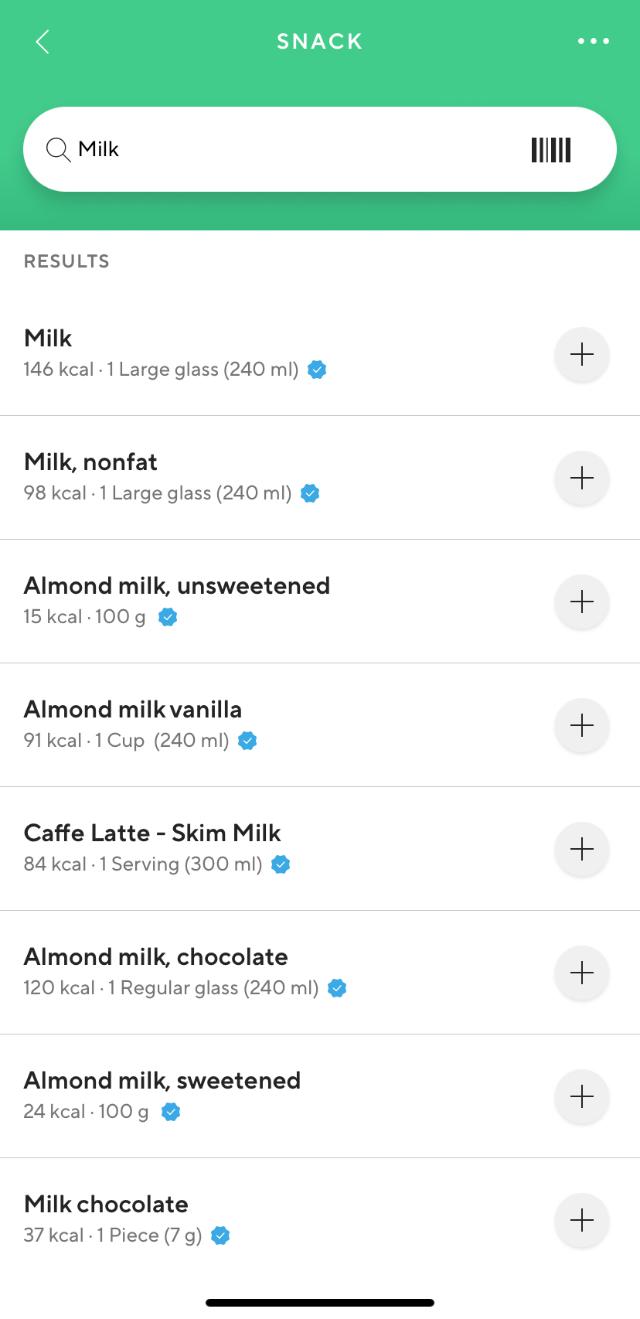This screenshot has width=640, height=1319.
Task: Add Milk chocolate with its plus button
Action: (582, 1220)
